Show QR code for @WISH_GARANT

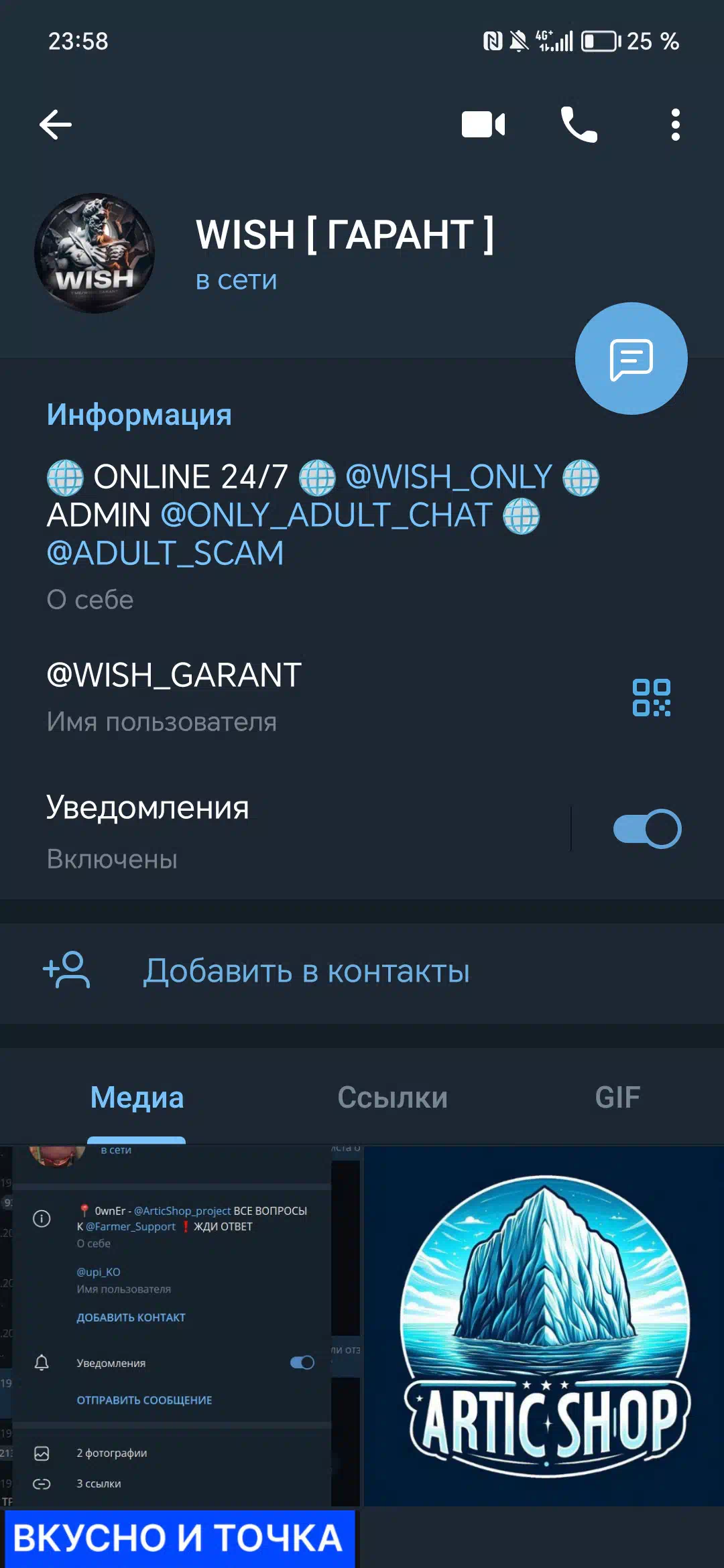click(x=651, y=698)
